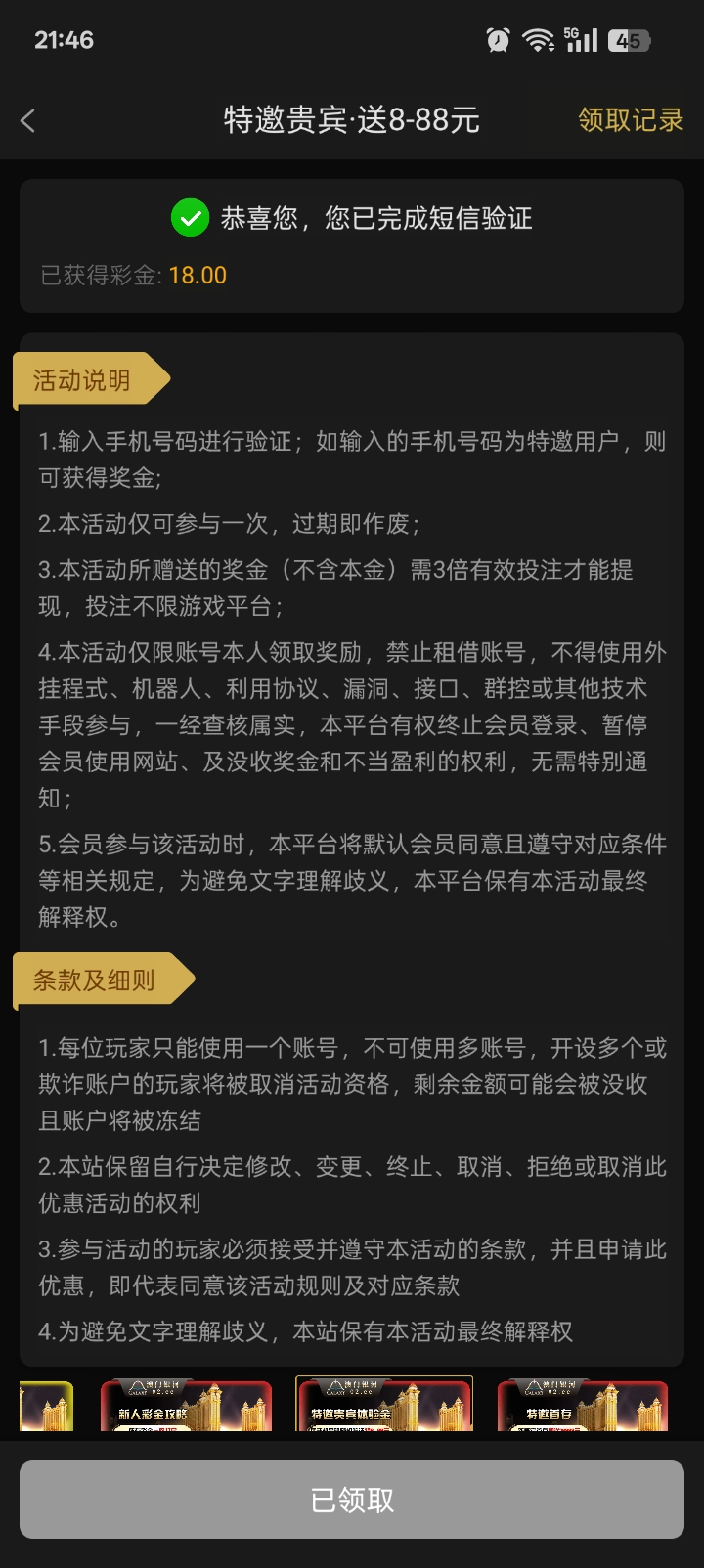704x1568 pixels.
Task: Open the 领取记录 claim history
Action: coord(630,120)
